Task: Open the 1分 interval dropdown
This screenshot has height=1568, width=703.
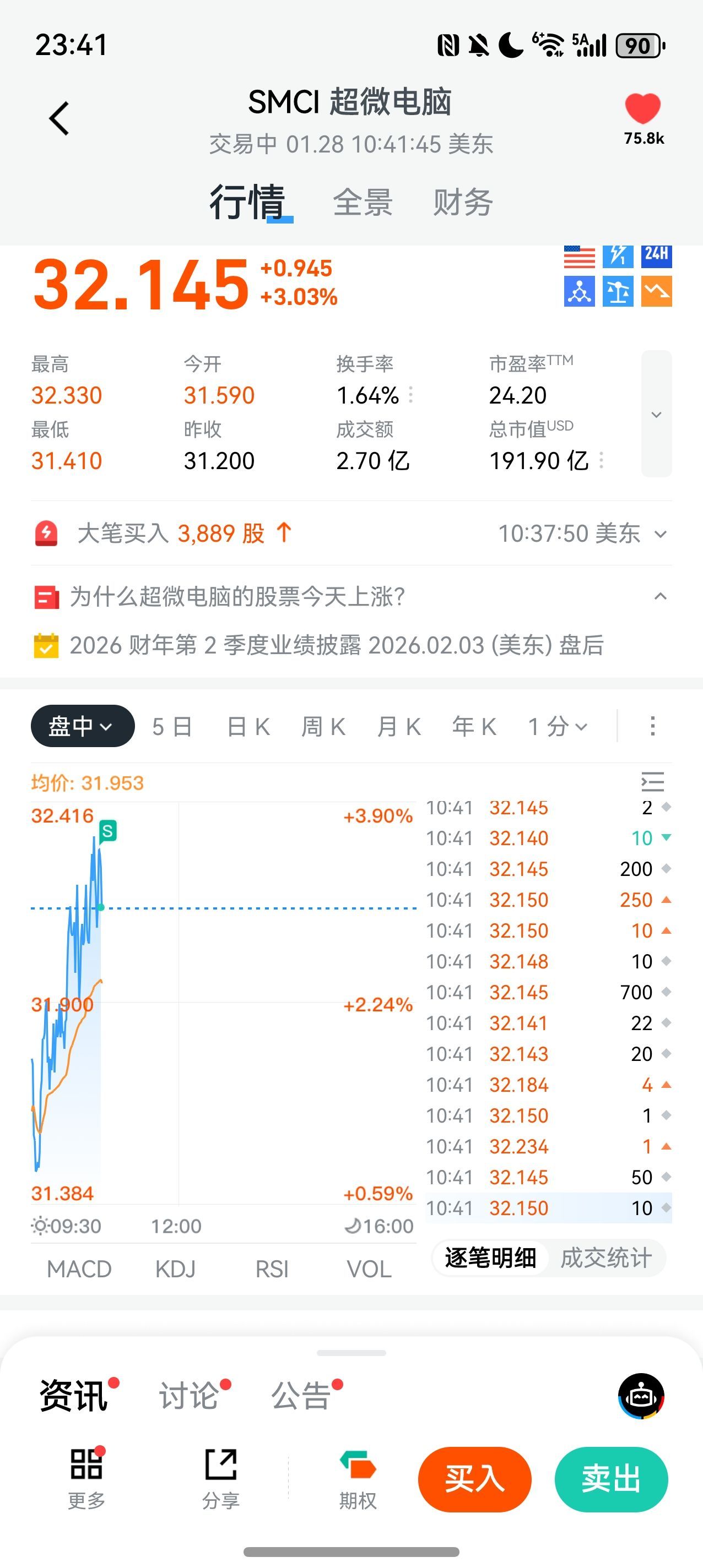Action: pos(558,726)
